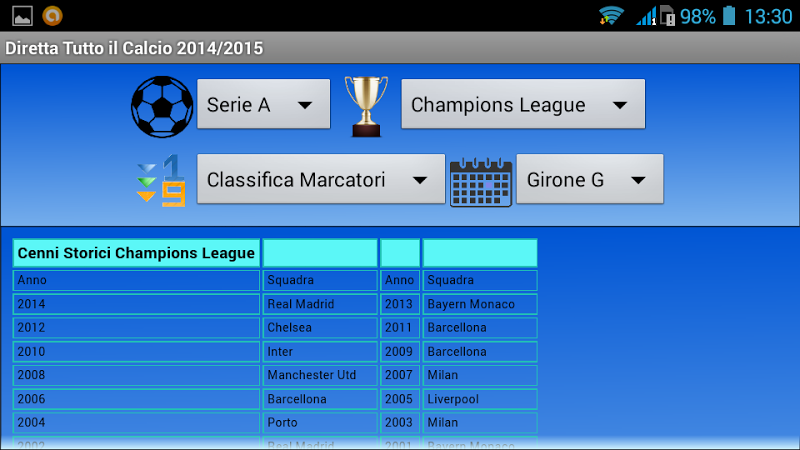Viewport: 800px width, 450px height.
Task: Expand the Champions League cup dropdown
Action: click(522, 104)
